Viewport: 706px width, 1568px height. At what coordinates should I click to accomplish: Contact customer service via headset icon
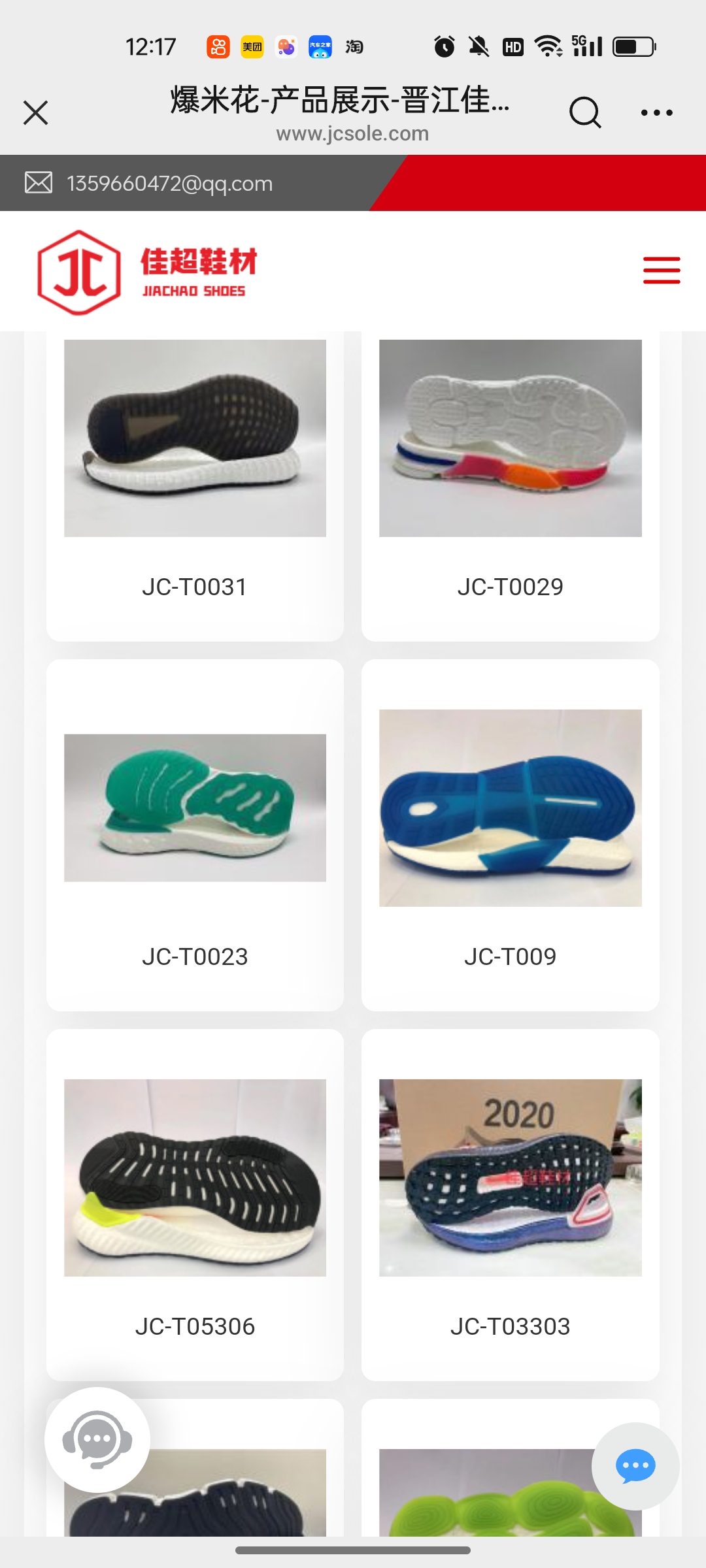click(x=97, y=1439)
